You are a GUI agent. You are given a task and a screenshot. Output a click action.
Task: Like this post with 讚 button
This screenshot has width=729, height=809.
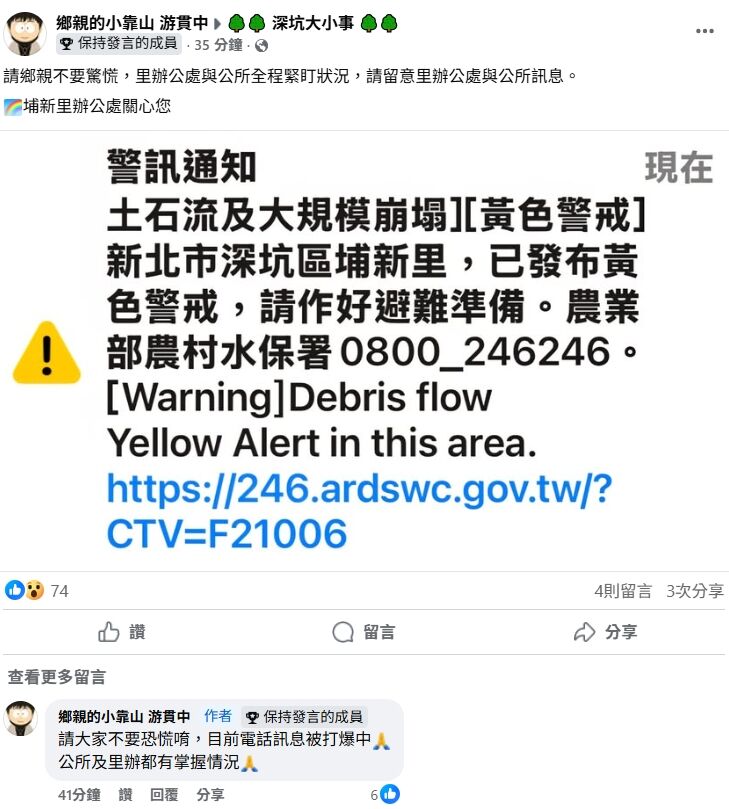coord(122,632)
